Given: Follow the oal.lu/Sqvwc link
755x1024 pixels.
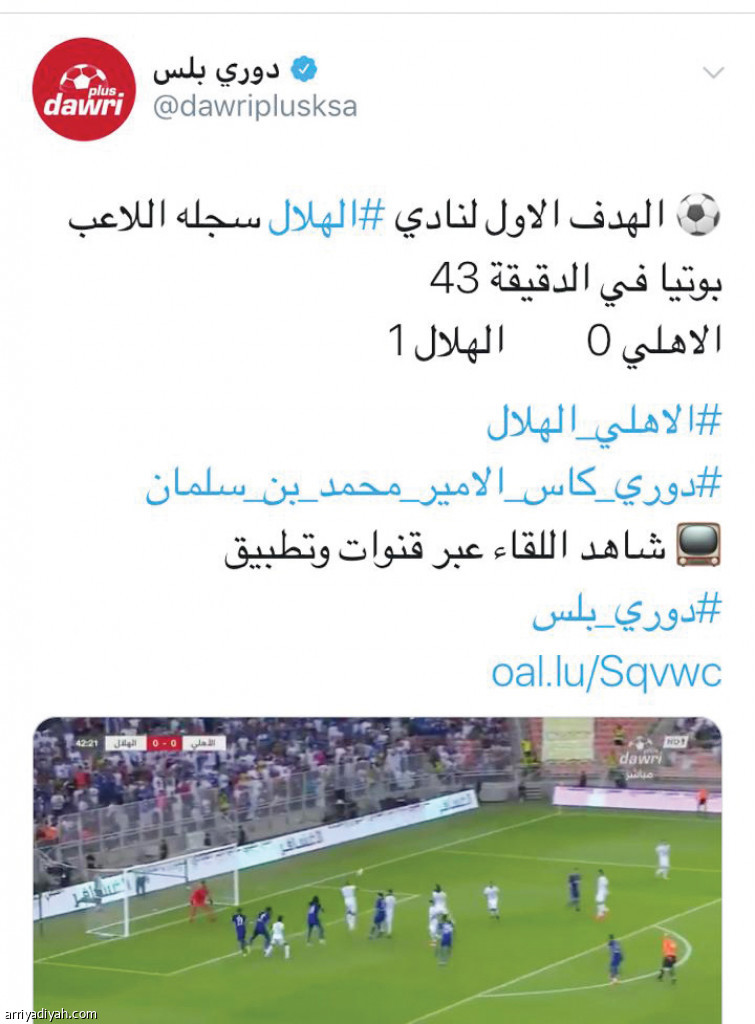Looking at the screenshot, I should click(x=606, y=673).
